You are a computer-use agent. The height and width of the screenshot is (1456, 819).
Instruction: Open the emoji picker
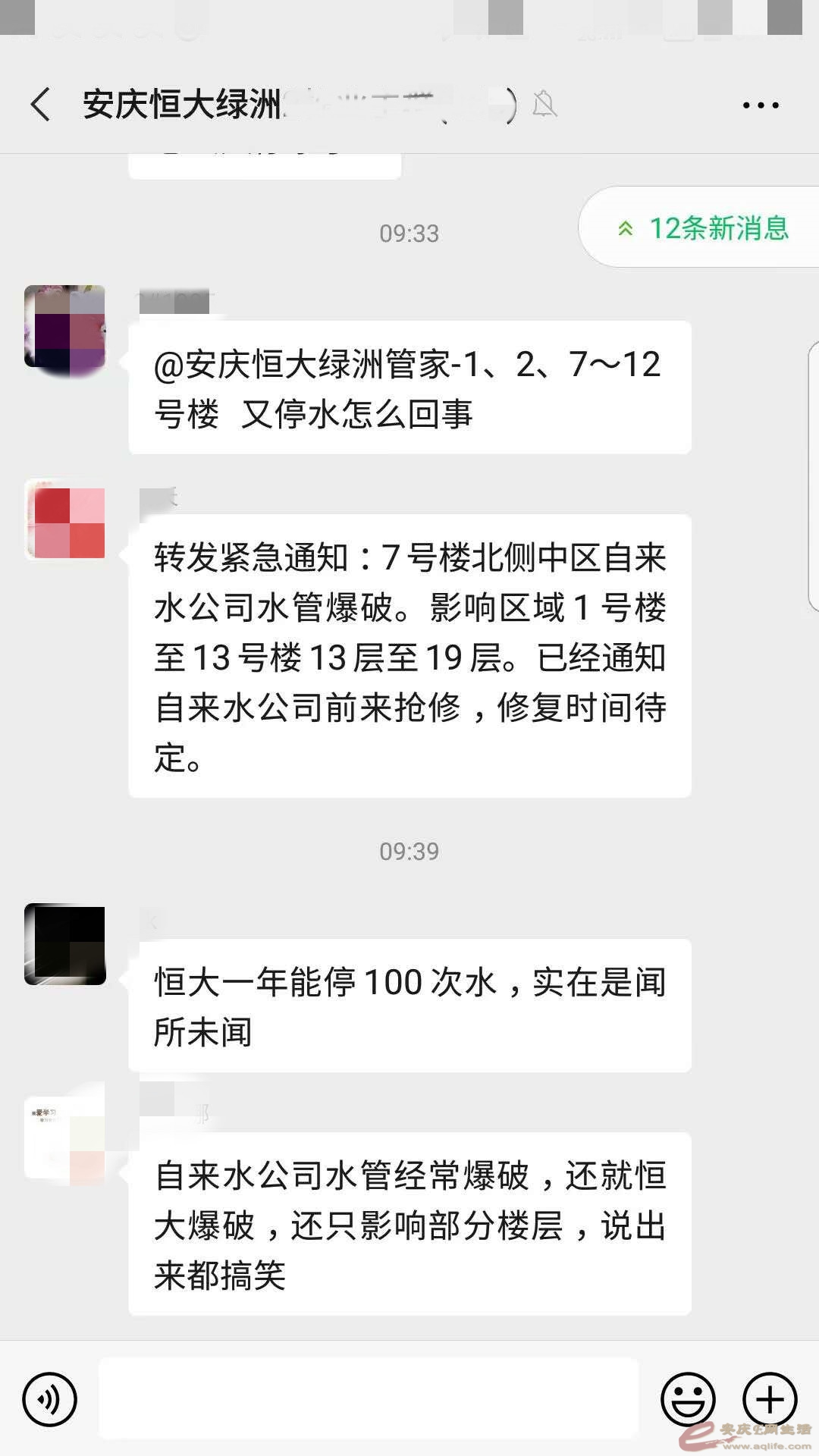coord(688,1398)
